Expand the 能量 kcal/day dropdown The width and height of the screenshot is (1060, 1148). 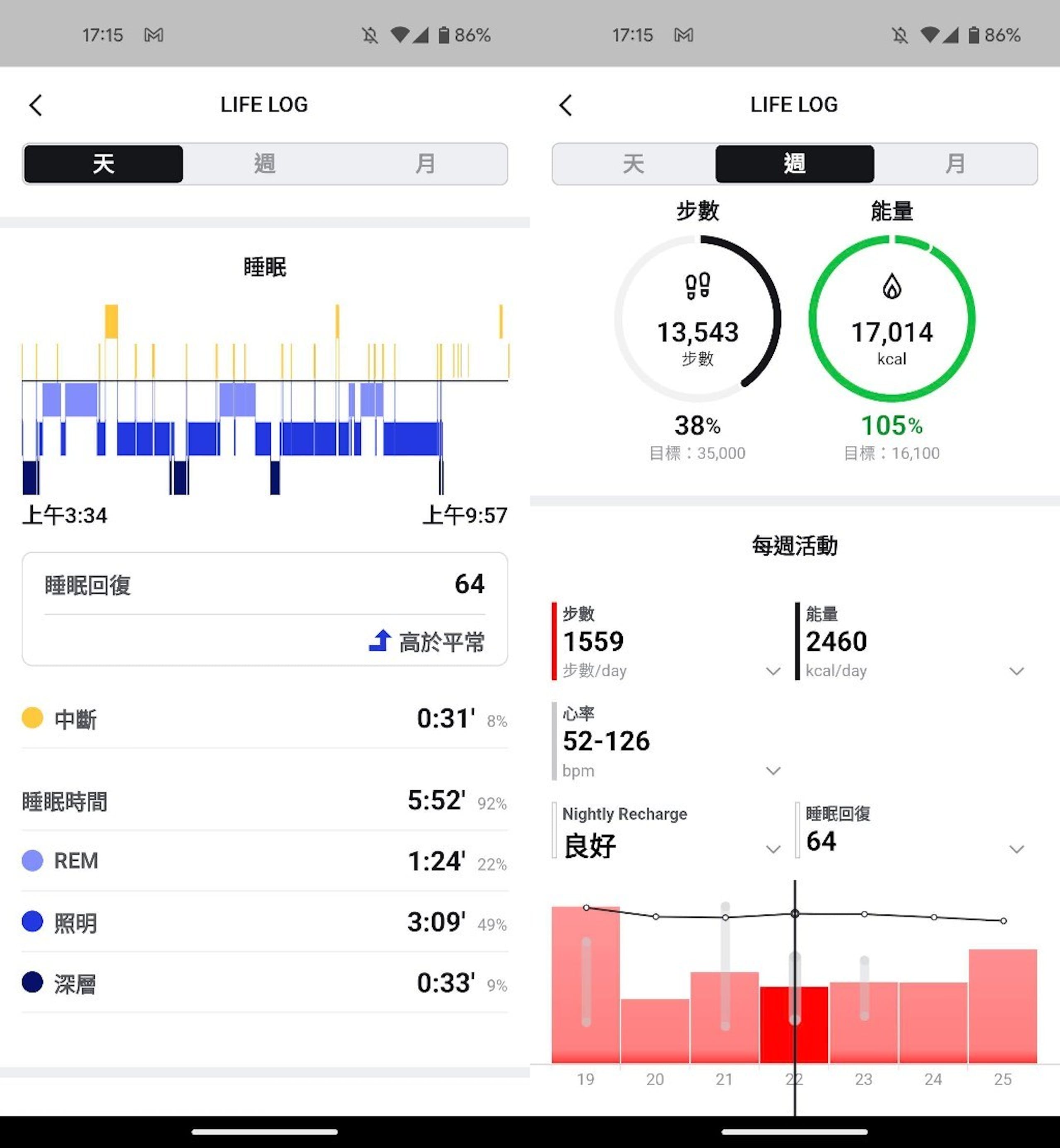point(1016,671)
